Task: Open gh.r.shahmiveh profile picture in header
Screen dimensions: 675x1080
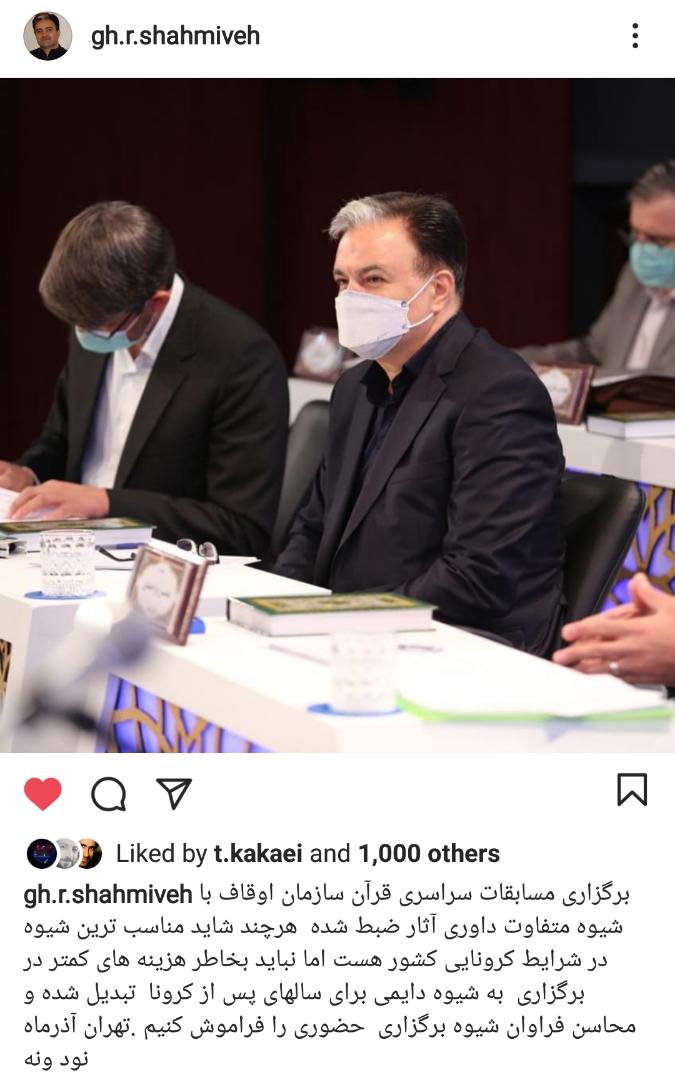Action: click(x=47, y=37)
